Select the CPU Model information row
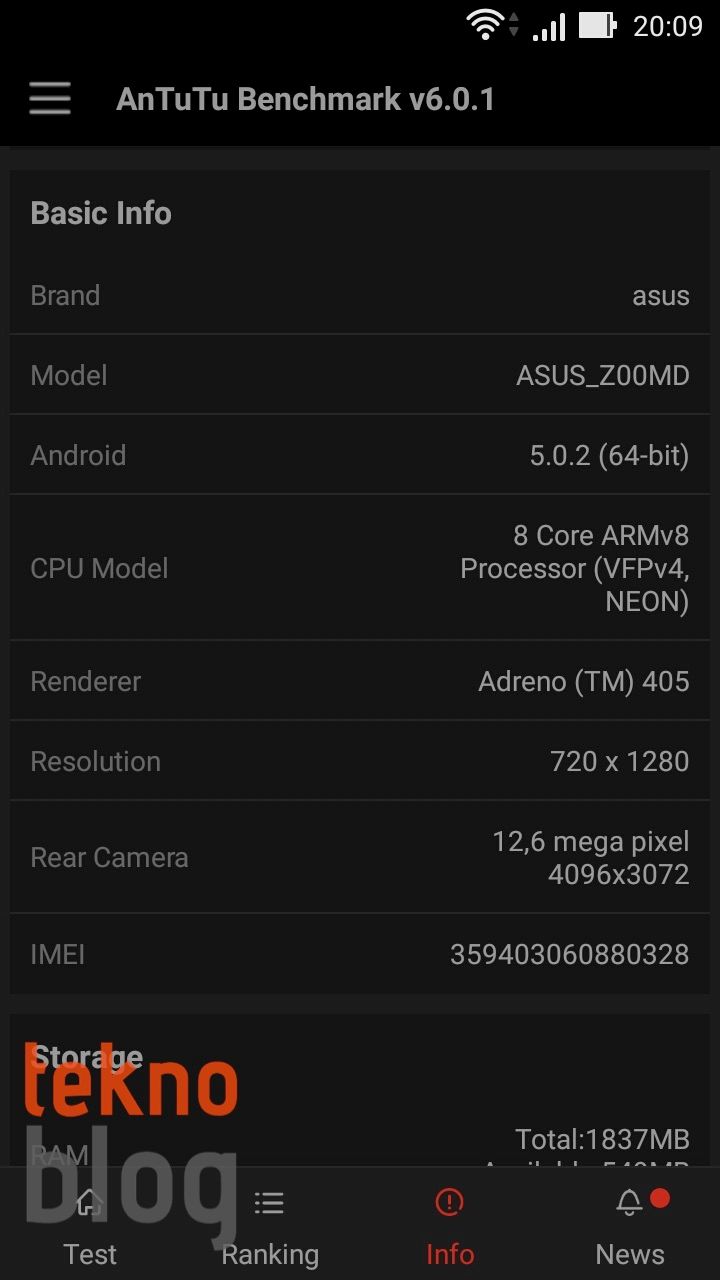720x1280 pixels. click(360, 568)
